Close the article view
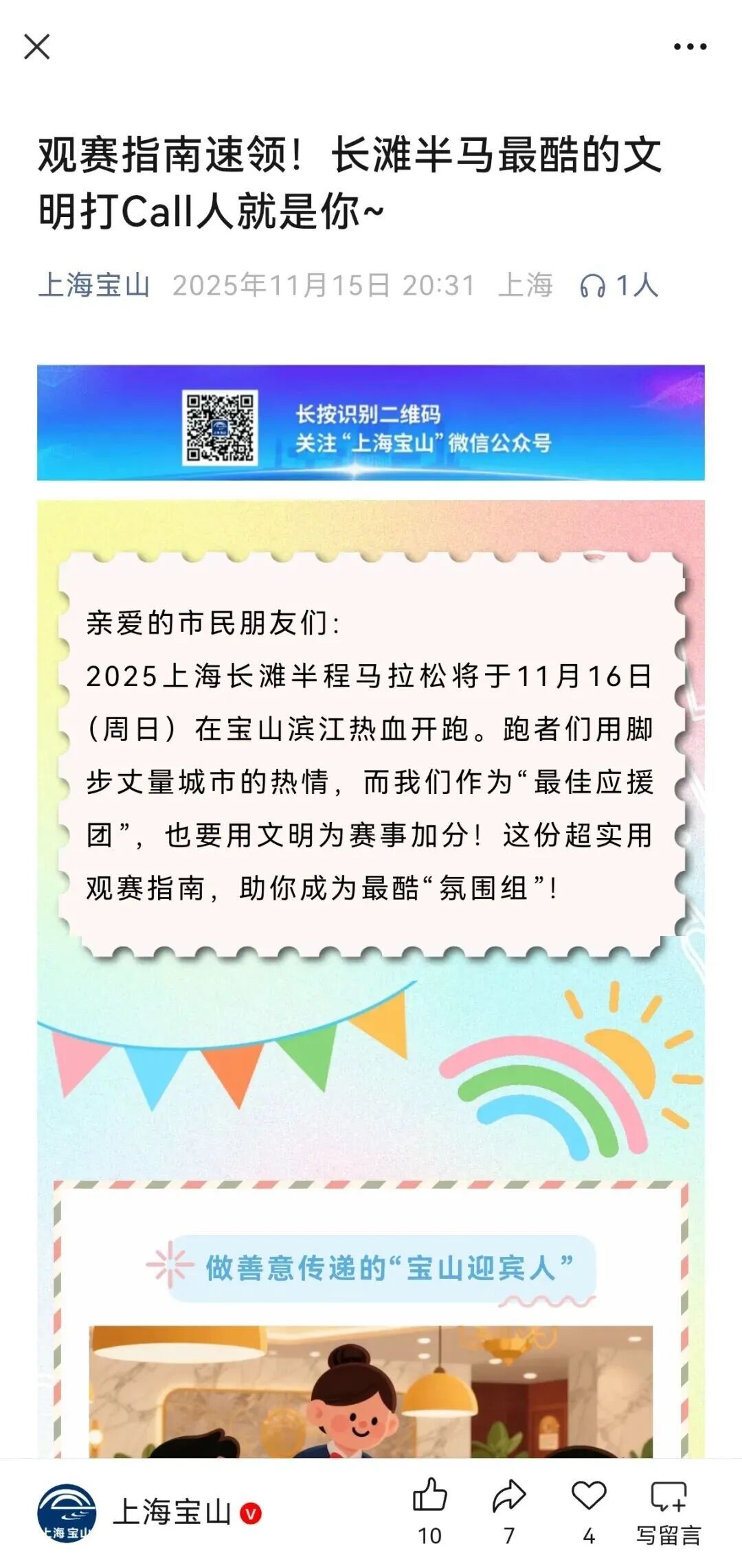 pyautogui.click(x=36, y=47)
